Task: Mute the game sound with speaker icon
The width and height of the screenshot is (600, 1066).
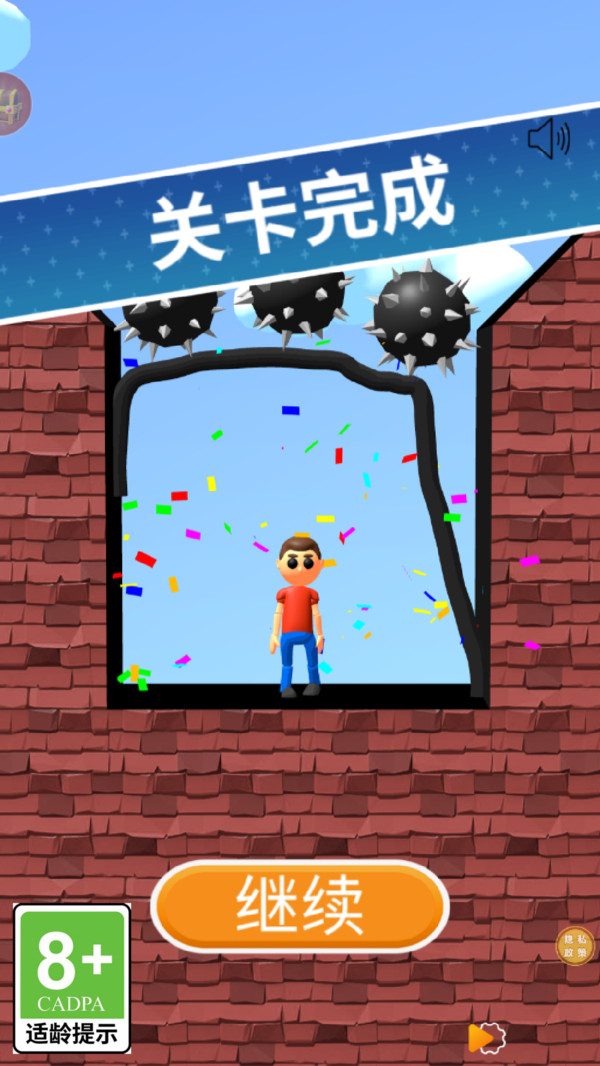Action: (549, 139)
